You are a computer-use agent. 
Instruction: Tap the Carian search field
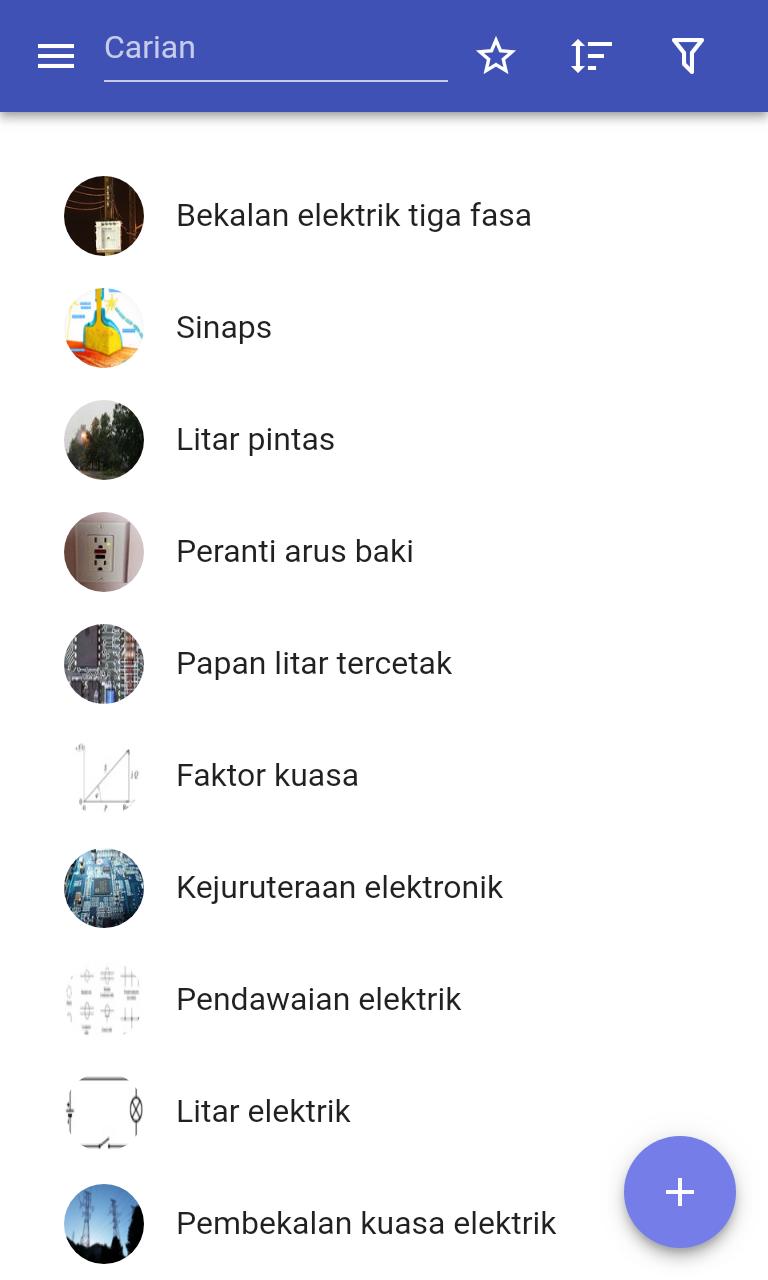pyautogui.click(x=275, y=52)
